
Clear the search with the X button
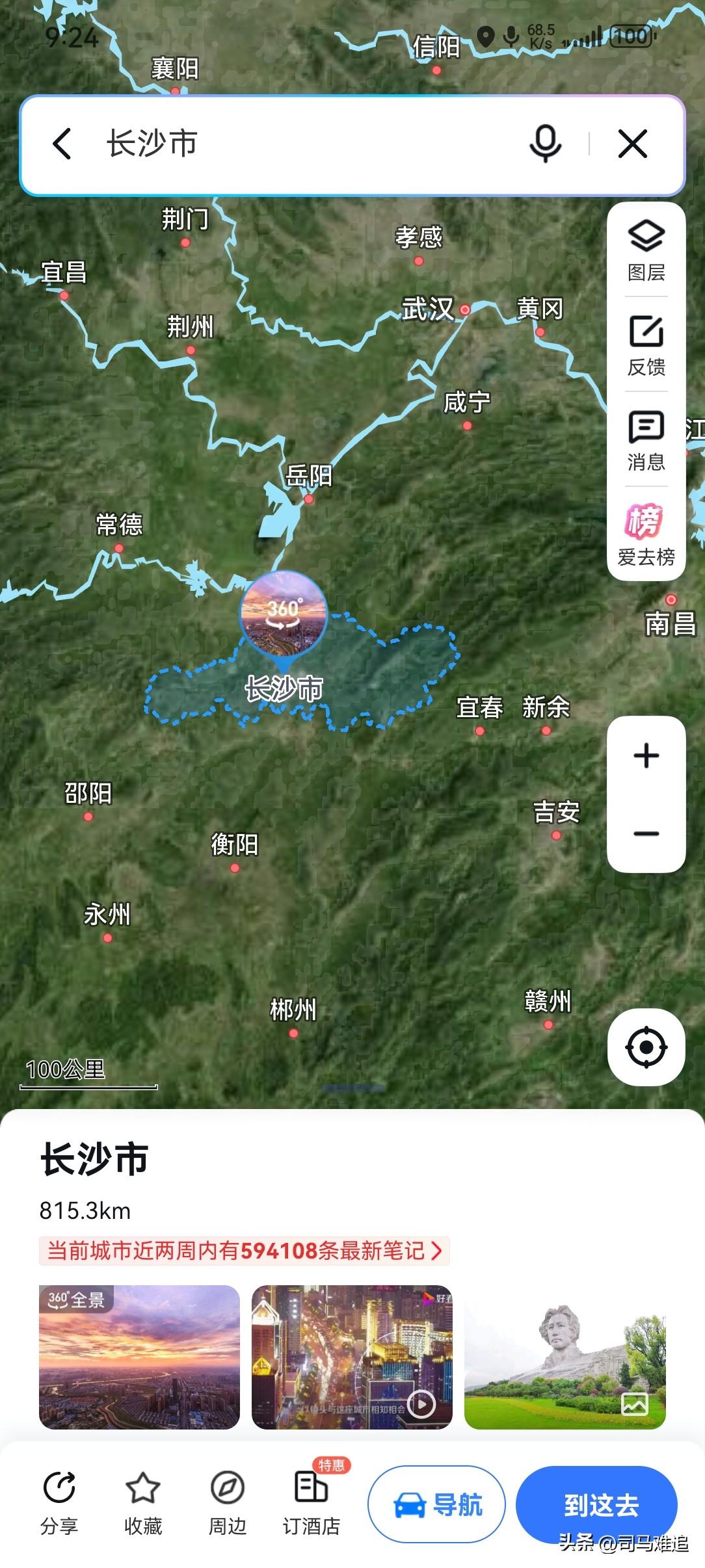(x=632, y=144)
